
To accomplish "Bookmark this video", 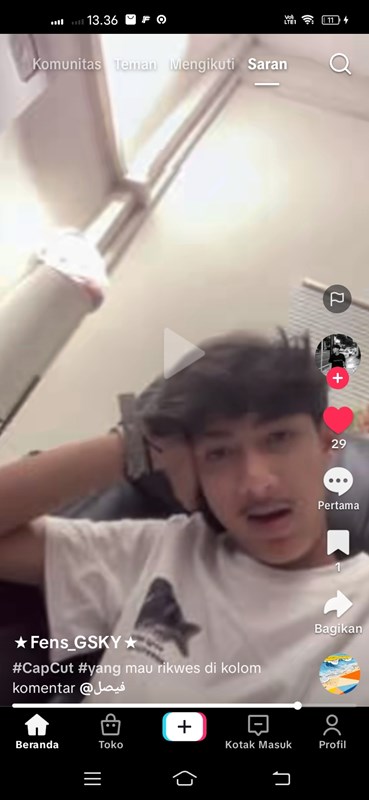I will 338,542.
